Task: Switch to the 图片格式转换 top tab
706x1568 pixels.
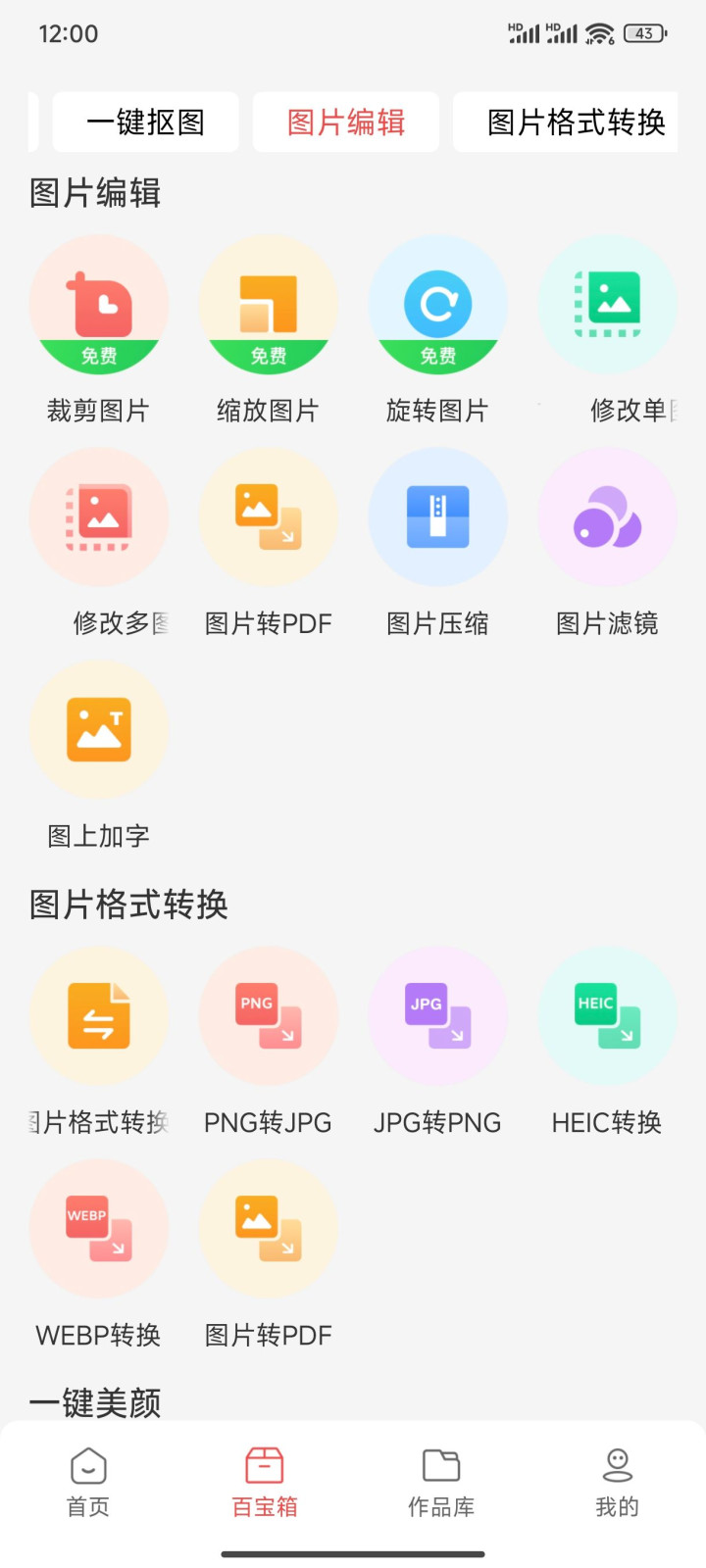Action: (x=566, y=122)
